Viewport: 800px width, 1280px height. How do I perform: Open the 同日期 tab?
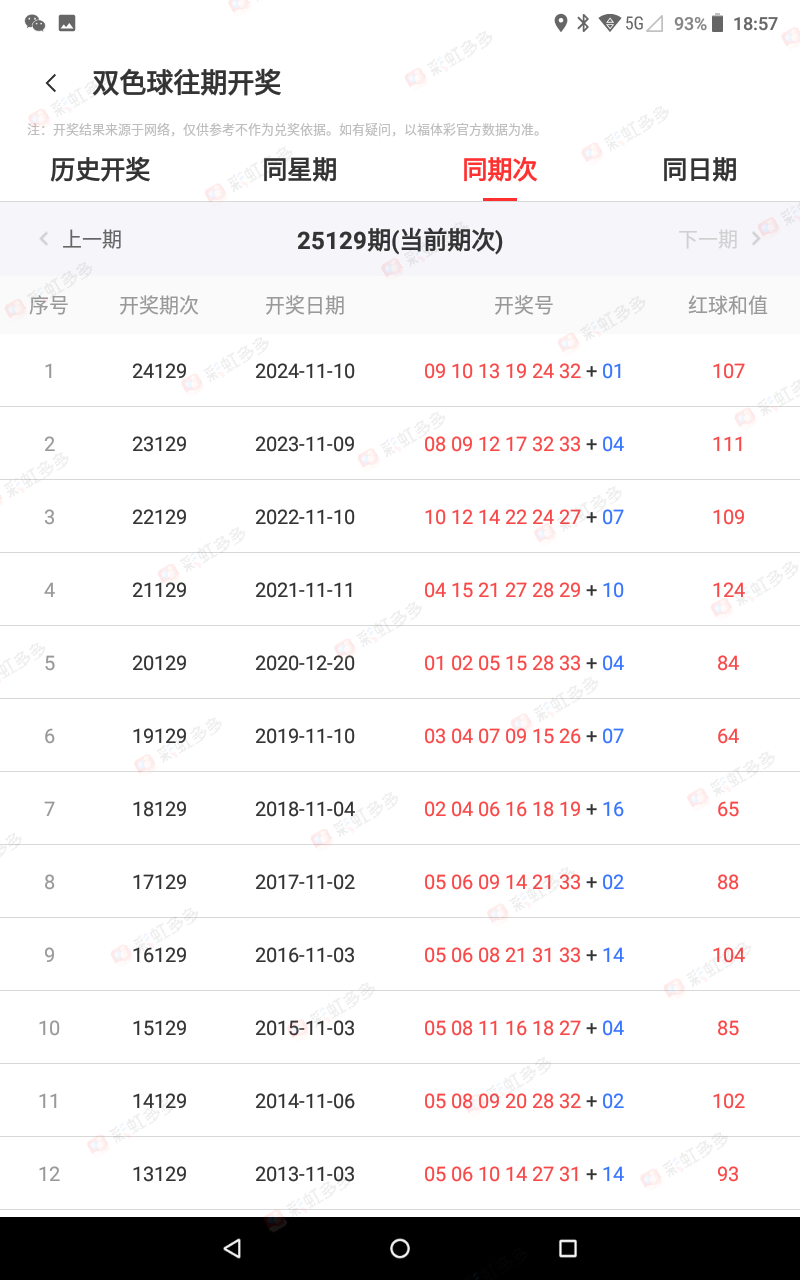tap(700, 170)
